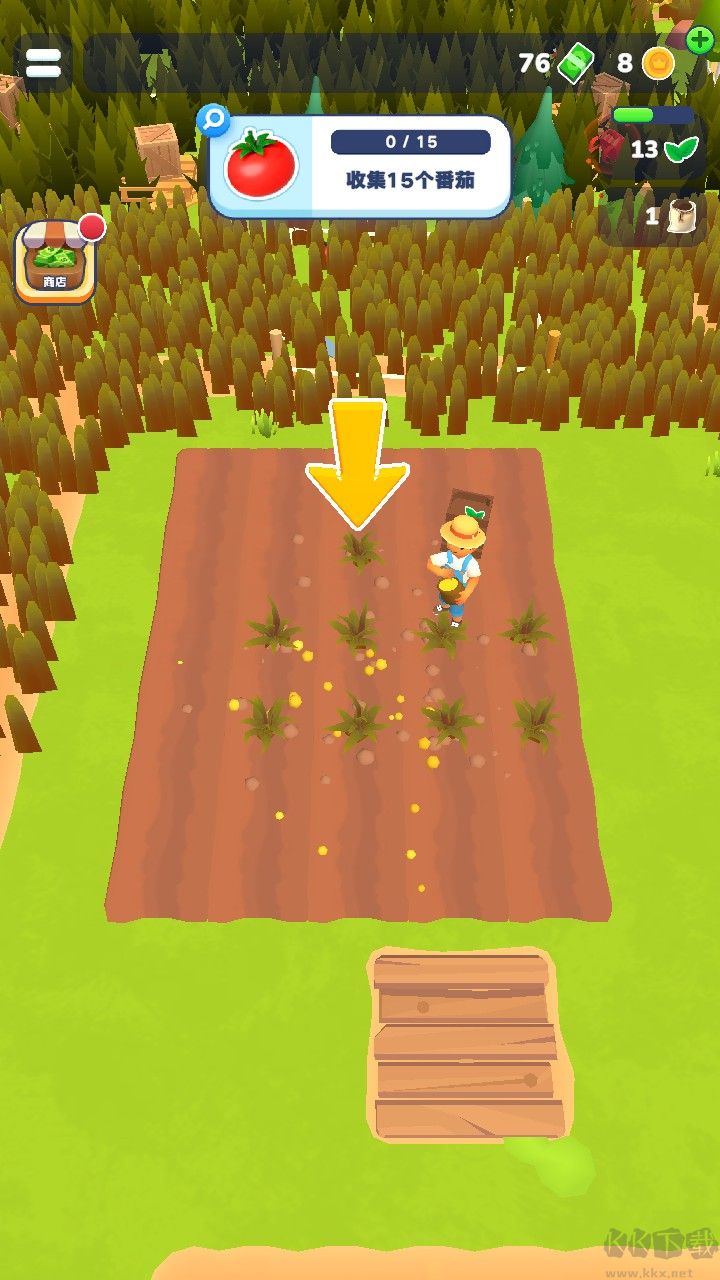Screen dimensions: 720x1280
Task: Open the shop via the 商店 icon
Action: [x=55, y=260]
